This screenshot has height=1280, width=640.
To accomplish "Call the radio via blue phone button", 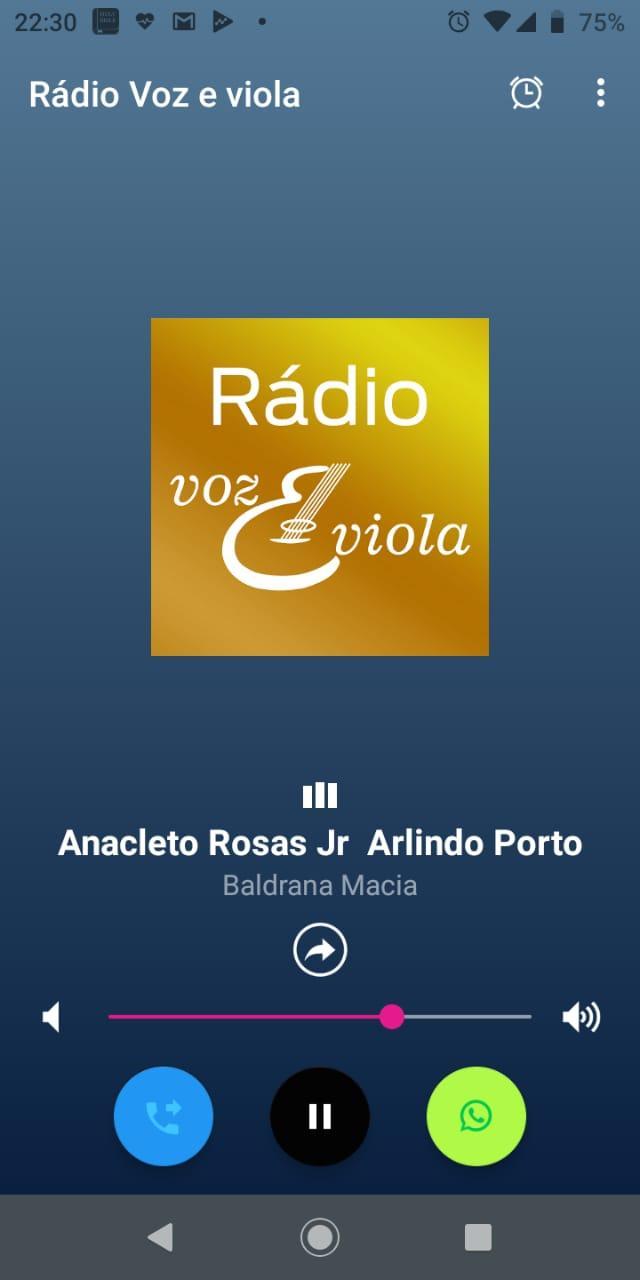I will 163,1116.
